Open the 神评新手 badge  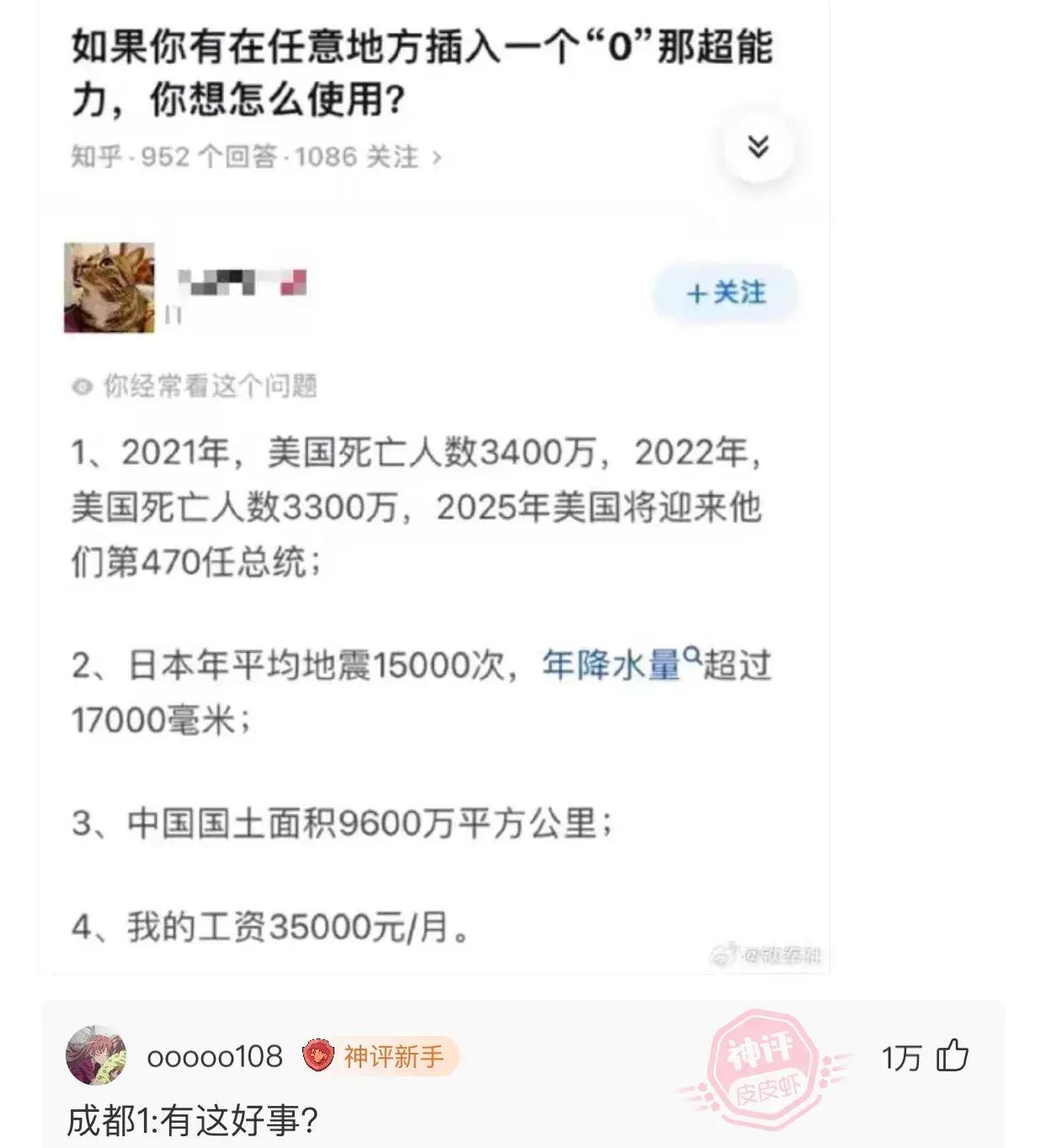pos(381,1056)
